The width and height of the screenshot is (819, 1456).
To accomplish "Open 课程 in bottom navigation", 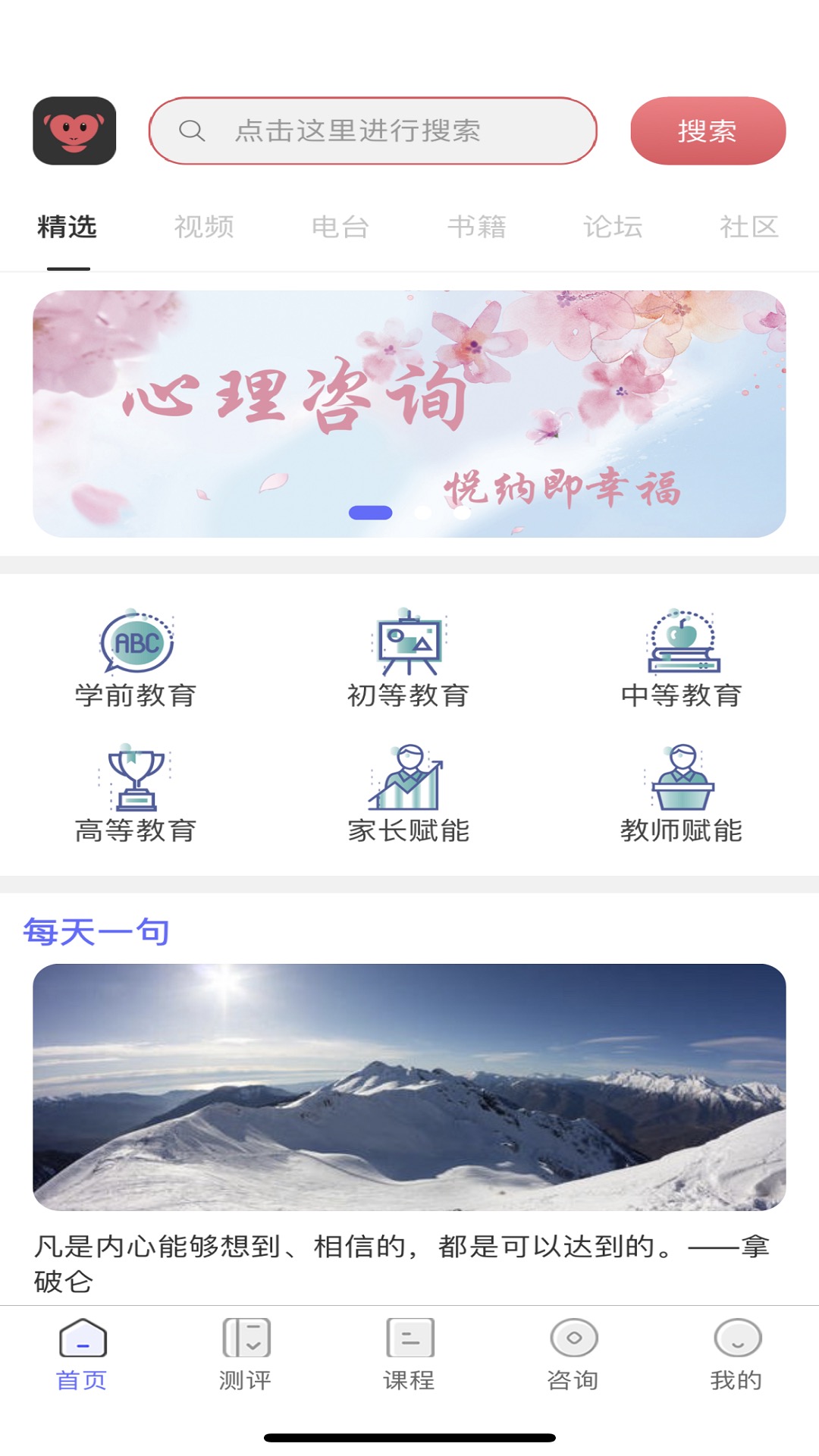I will (409, 1355).
